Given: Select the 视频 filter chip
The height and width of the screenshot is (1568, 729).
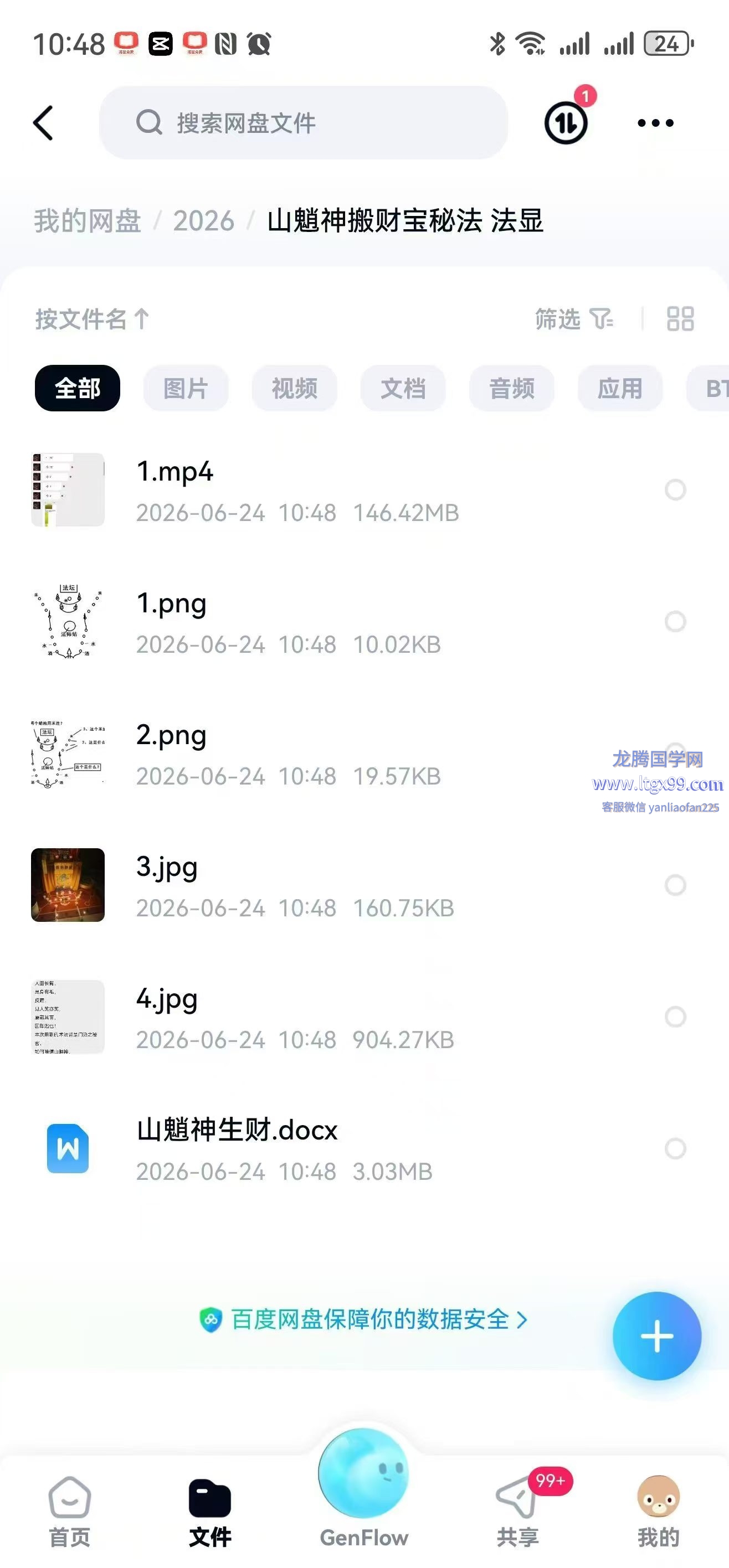Looking at the screenshot, I should pos(294,388).
